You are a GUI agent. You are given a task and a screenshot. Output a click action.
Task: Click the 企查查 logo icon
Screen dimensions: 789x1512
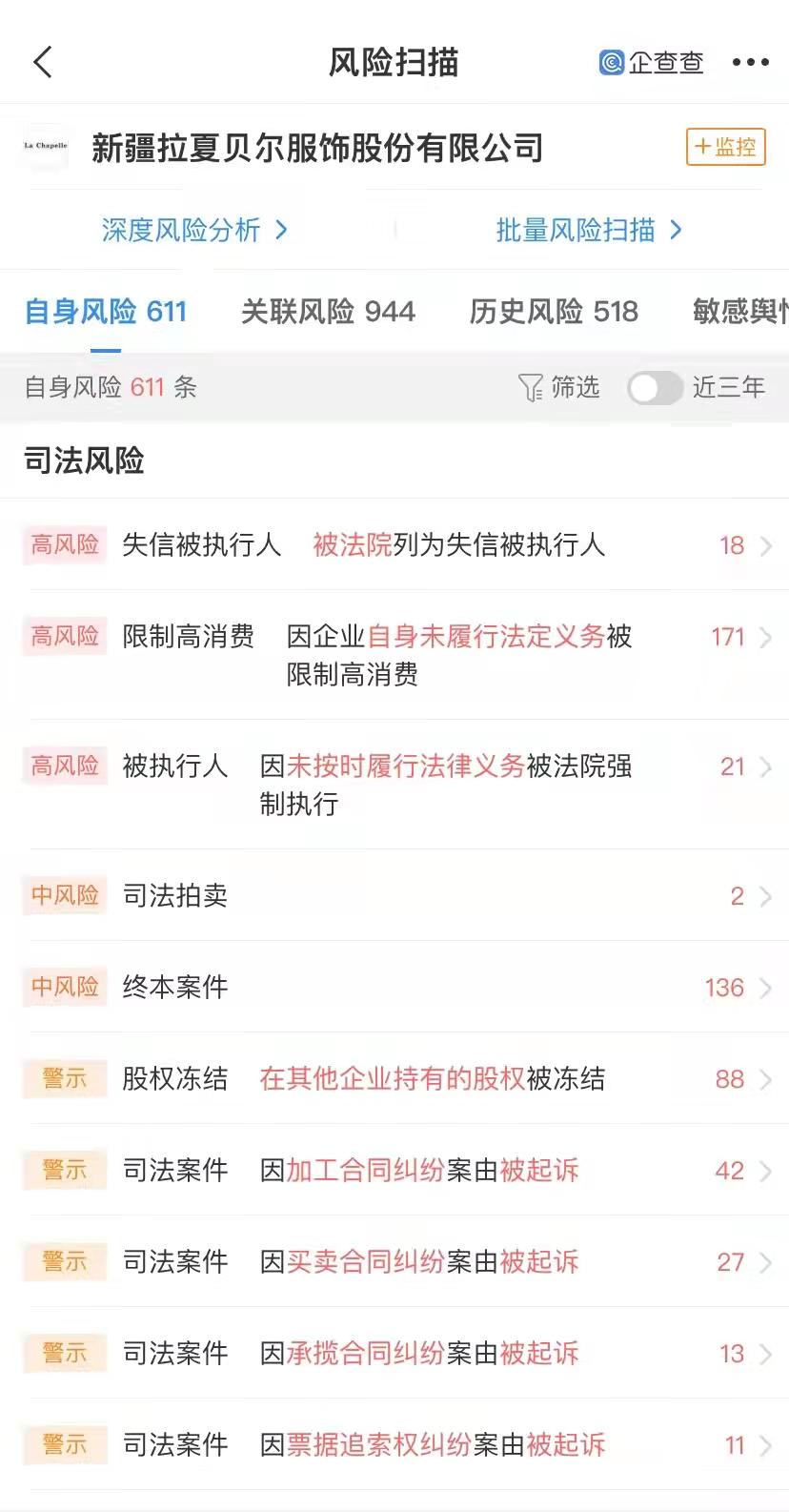click(x=606, y=61)
